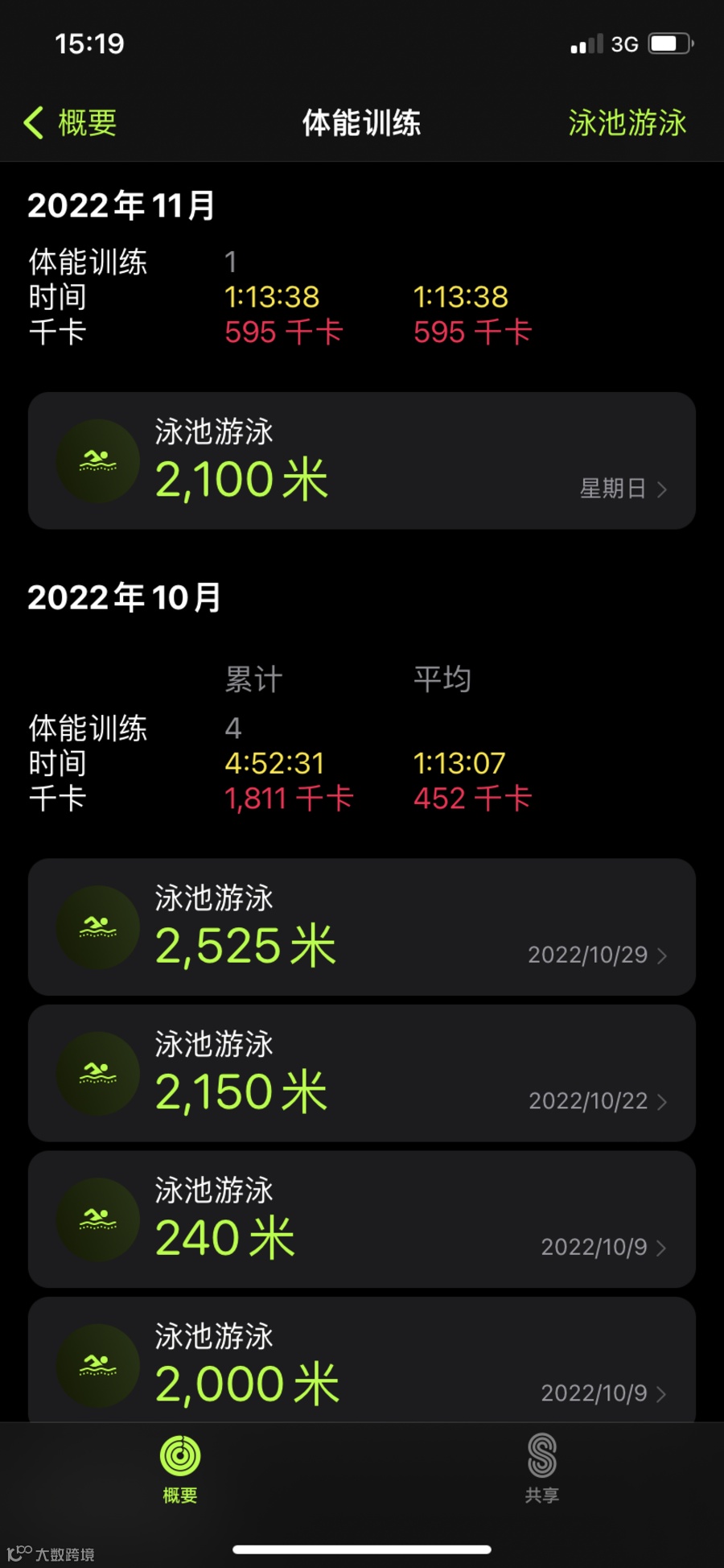Open the 2,100 米 swim from 星期日
Screen dimensions: 724x1568
(x=362, y=460)
